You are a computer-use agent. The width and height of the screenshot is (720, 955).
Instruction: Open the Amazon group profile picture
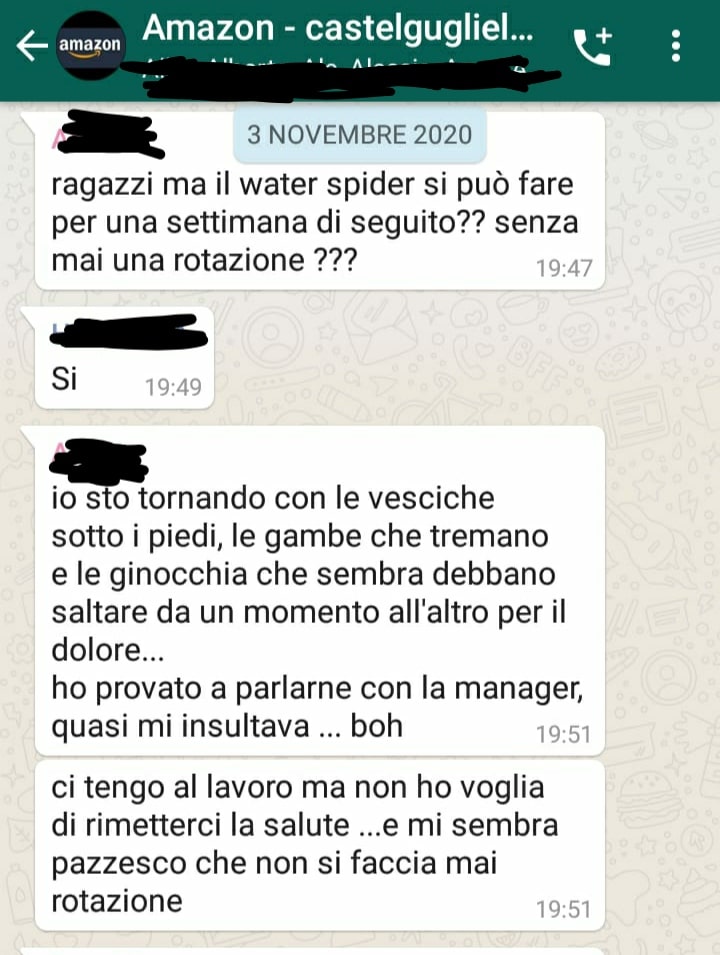click(x=90, y=45)
